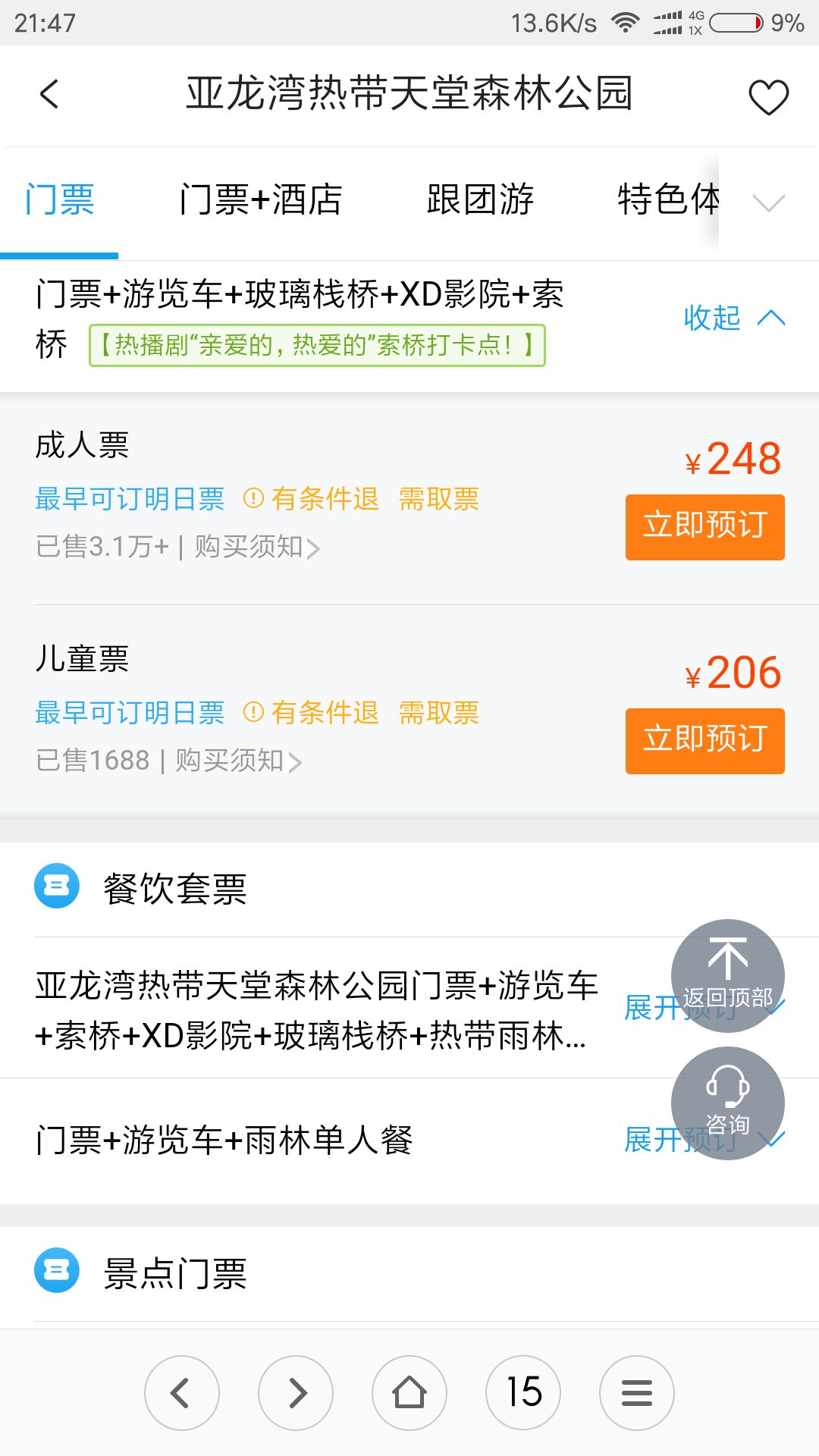819x1456 pixels.
Task: Open 购买须知 under 成人票
Action: click(x=257, y=547)
